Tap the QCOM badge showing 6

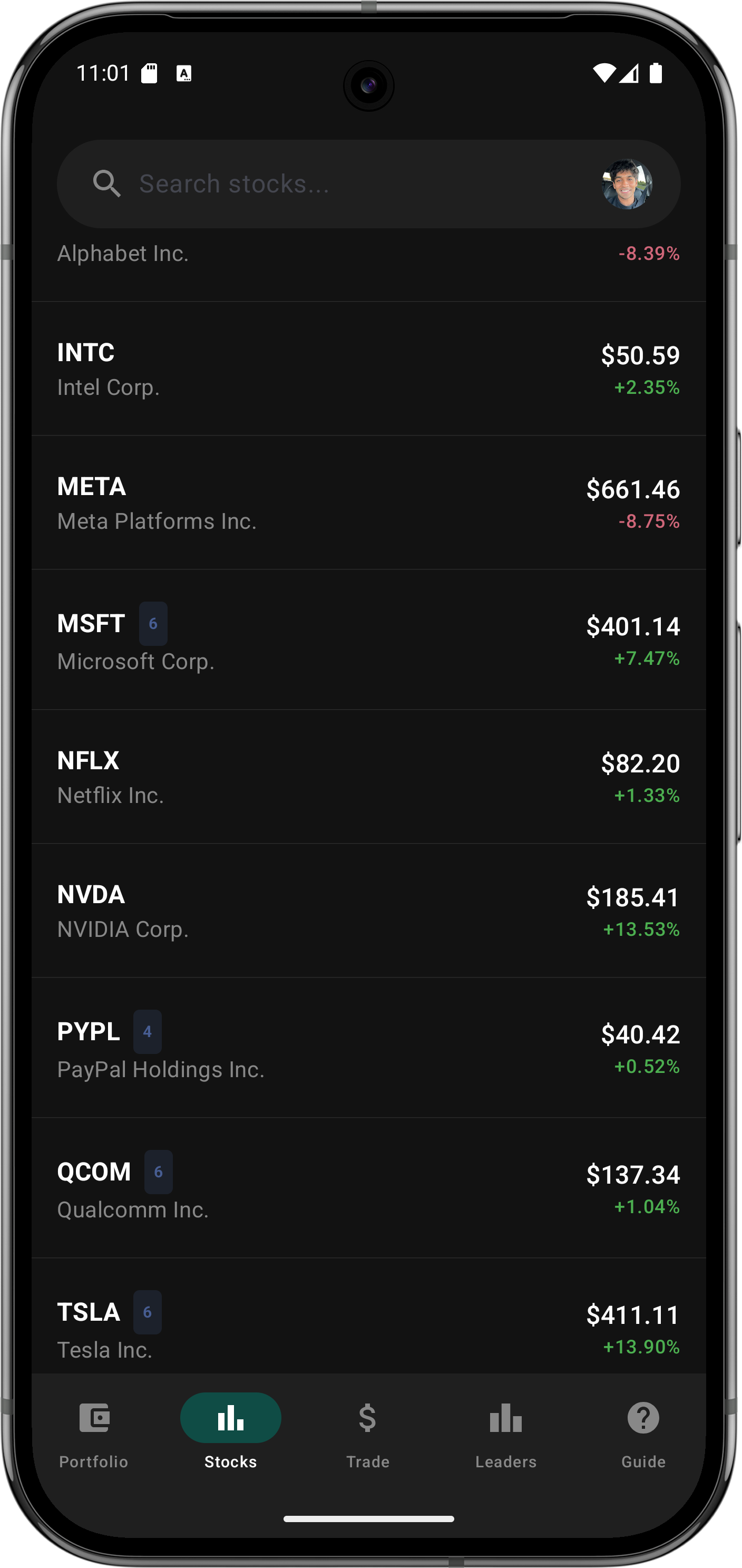tap(158, 1172)
